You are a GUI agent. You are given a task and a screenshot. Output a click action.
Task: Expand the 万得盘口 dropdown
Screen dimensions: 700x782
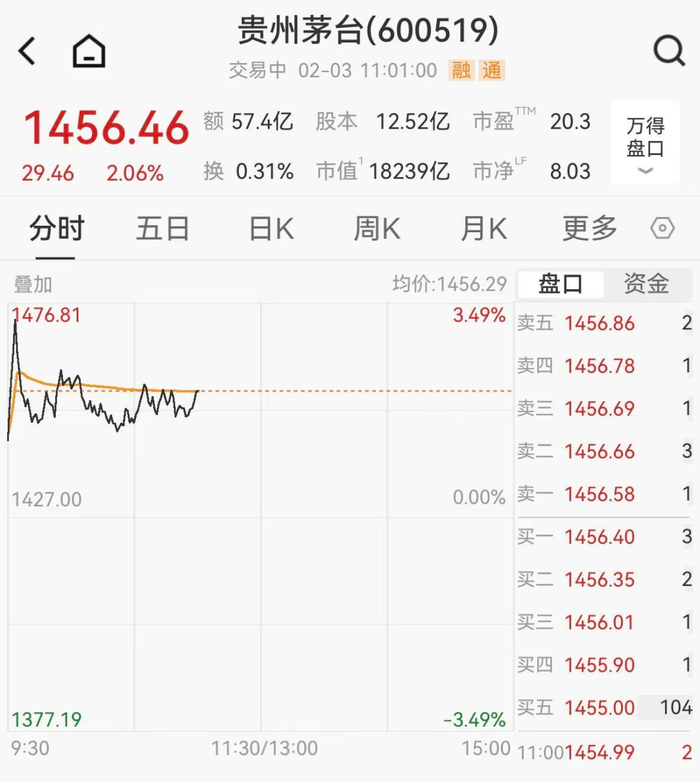645,143
